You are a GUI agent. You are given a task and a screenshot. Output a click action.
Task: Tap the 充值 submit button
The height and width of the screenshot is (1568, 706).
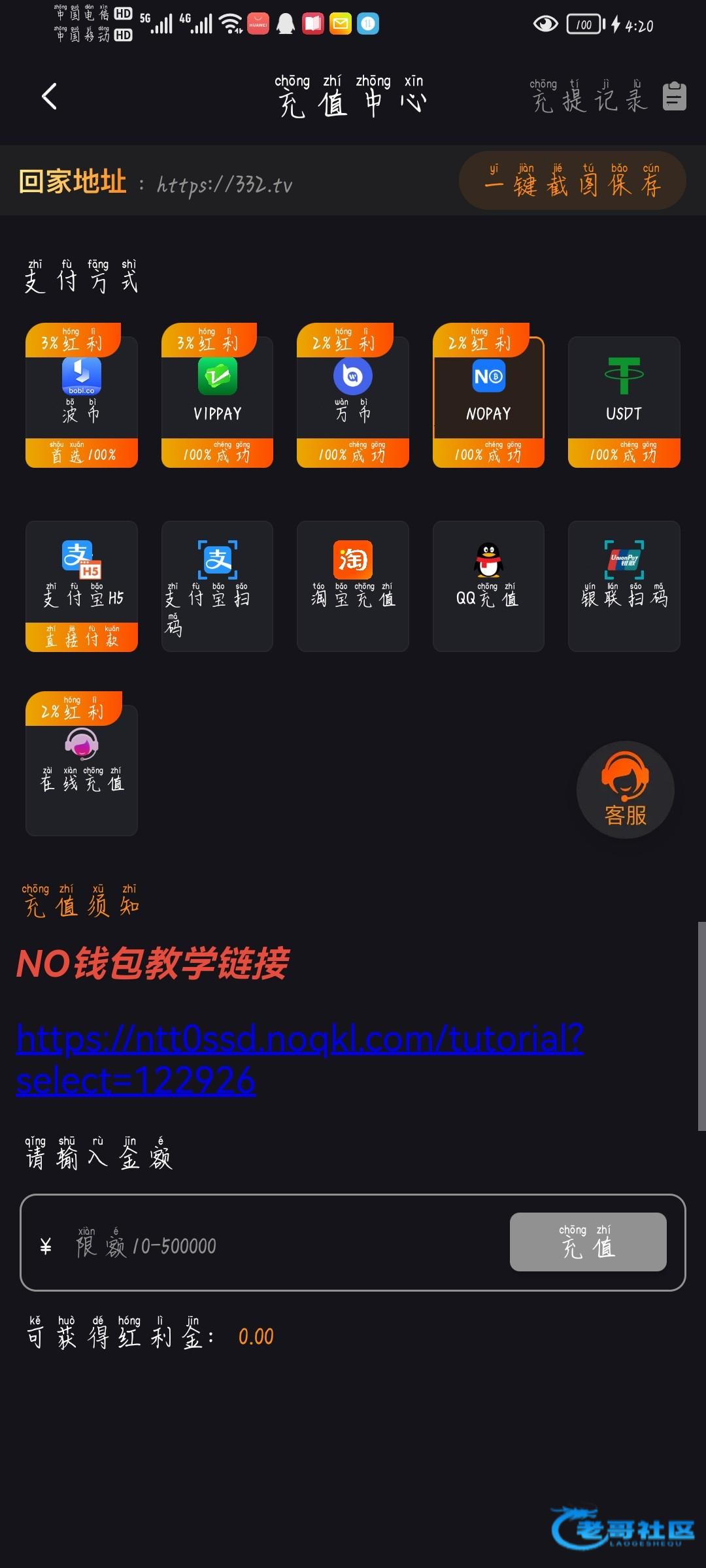[x=588, y=1242]
